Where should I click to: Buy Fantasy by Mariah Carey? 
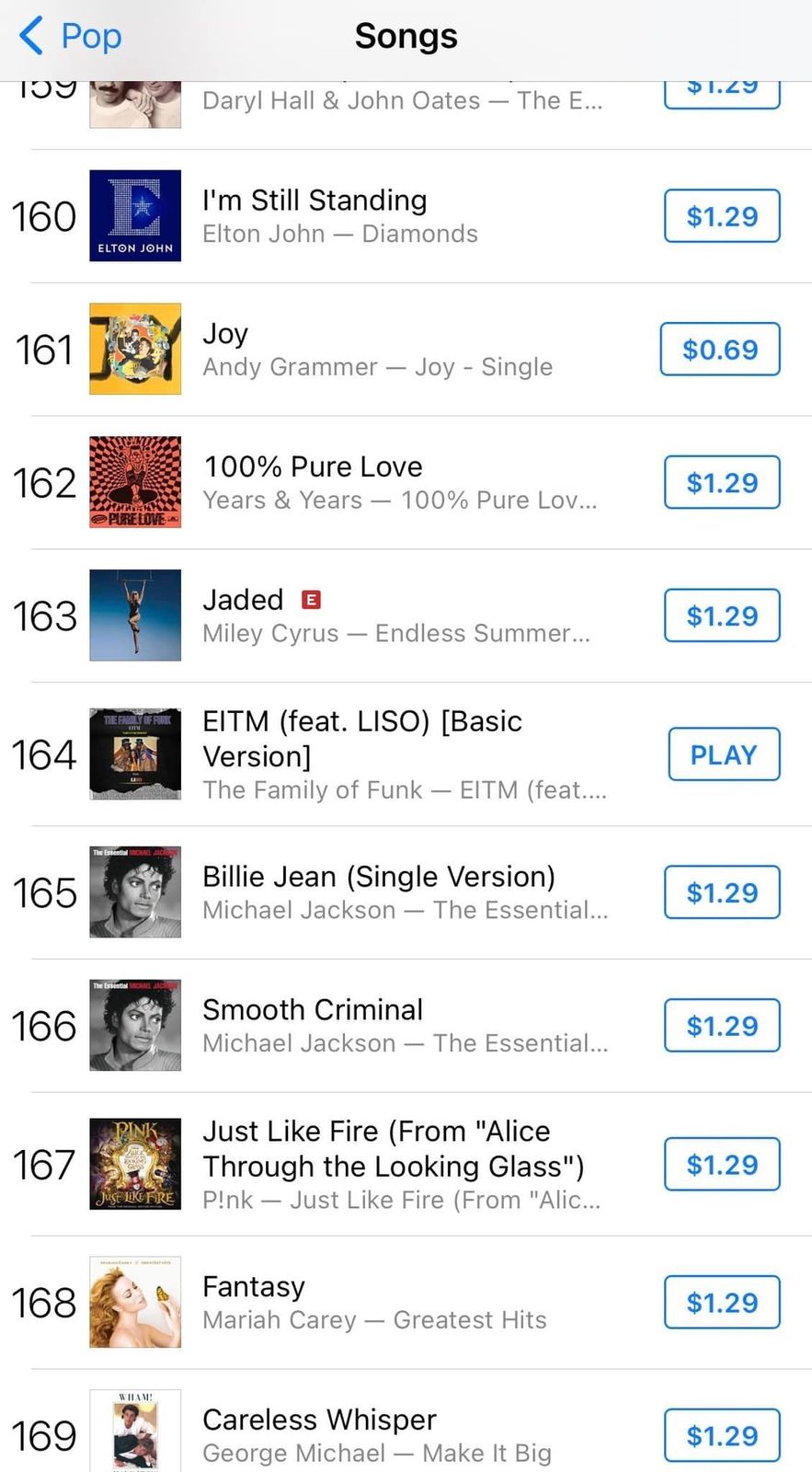coord(722,1303)
